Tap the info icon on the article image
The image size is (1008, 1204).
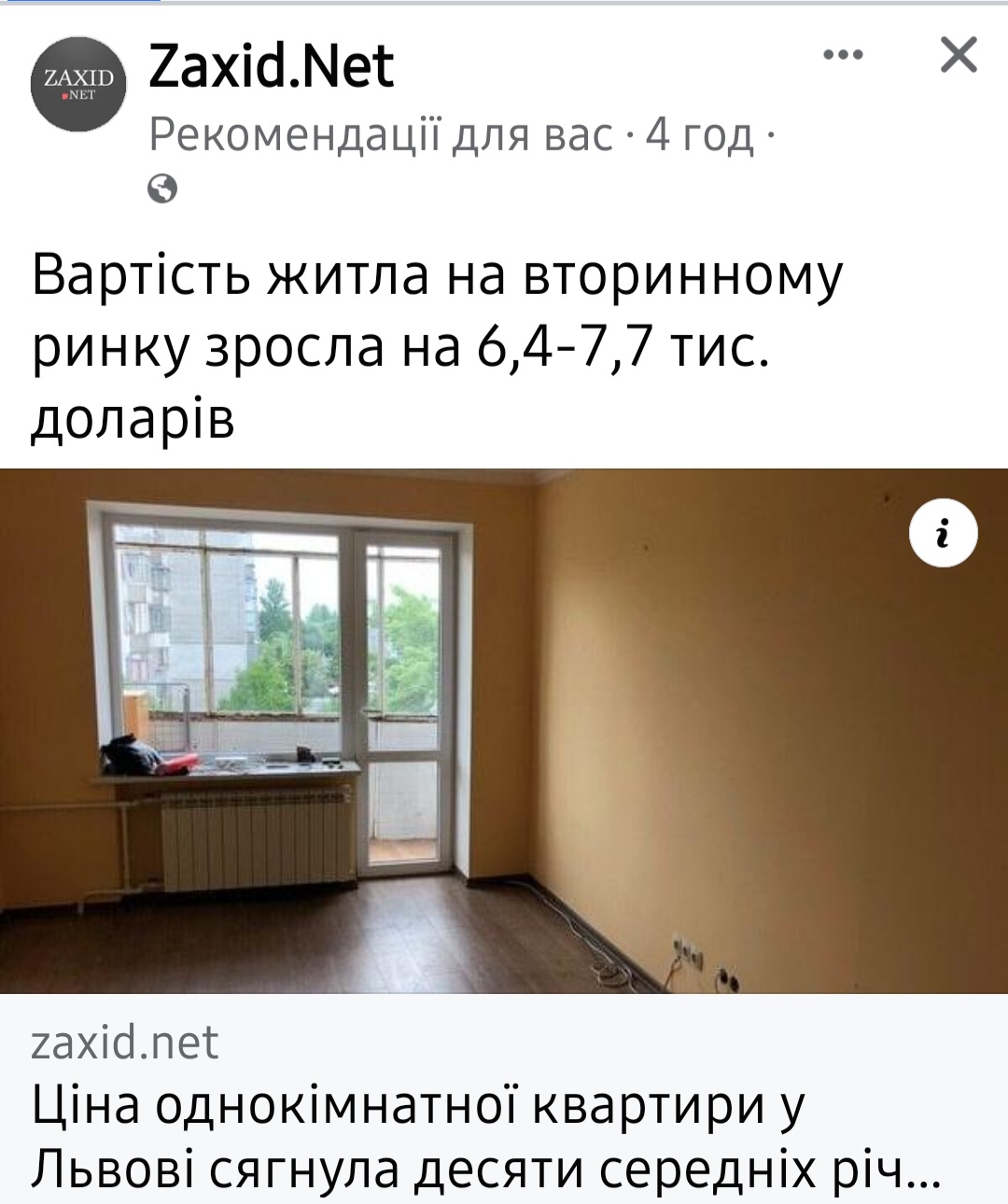tap(943, 534)
